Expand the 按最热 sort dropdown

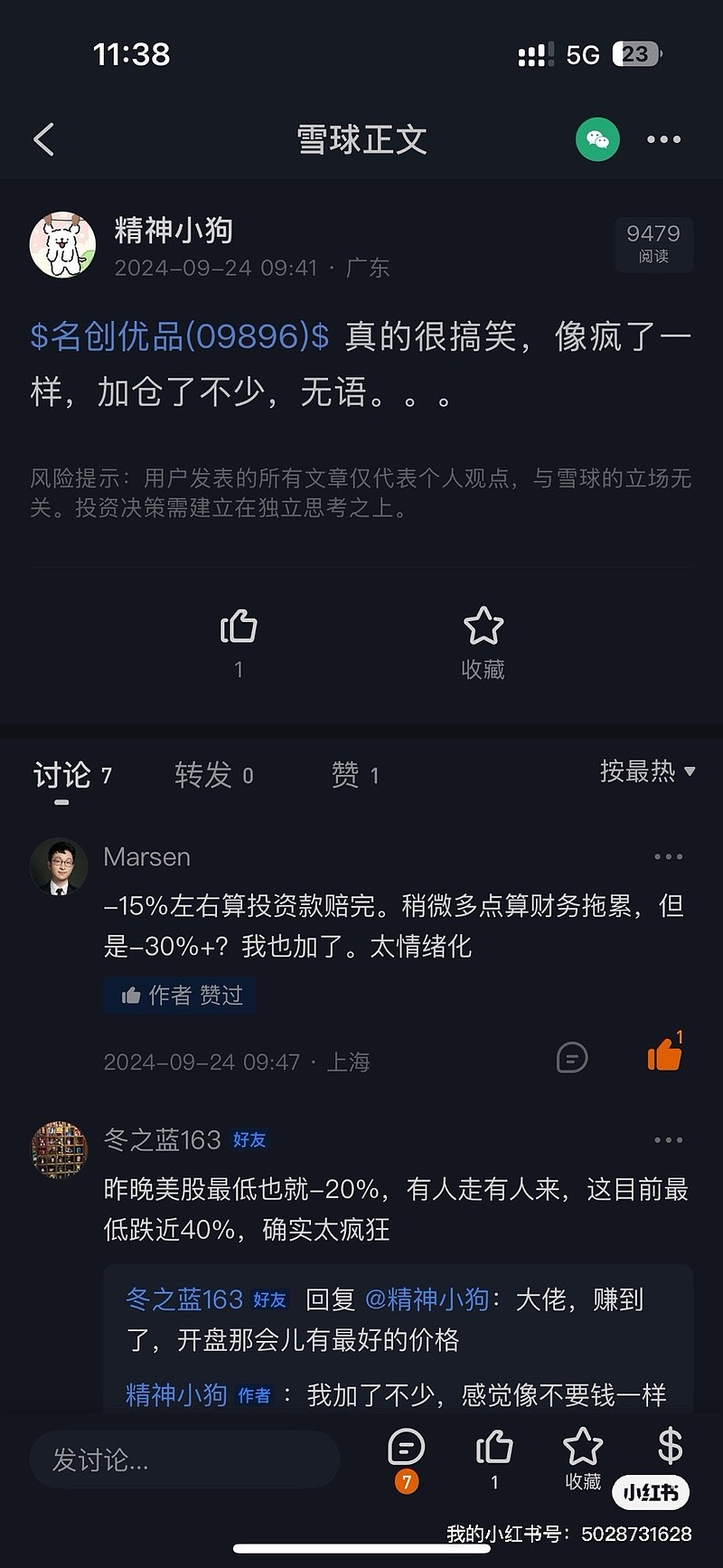pyautogui.click(x=647, y=771)
